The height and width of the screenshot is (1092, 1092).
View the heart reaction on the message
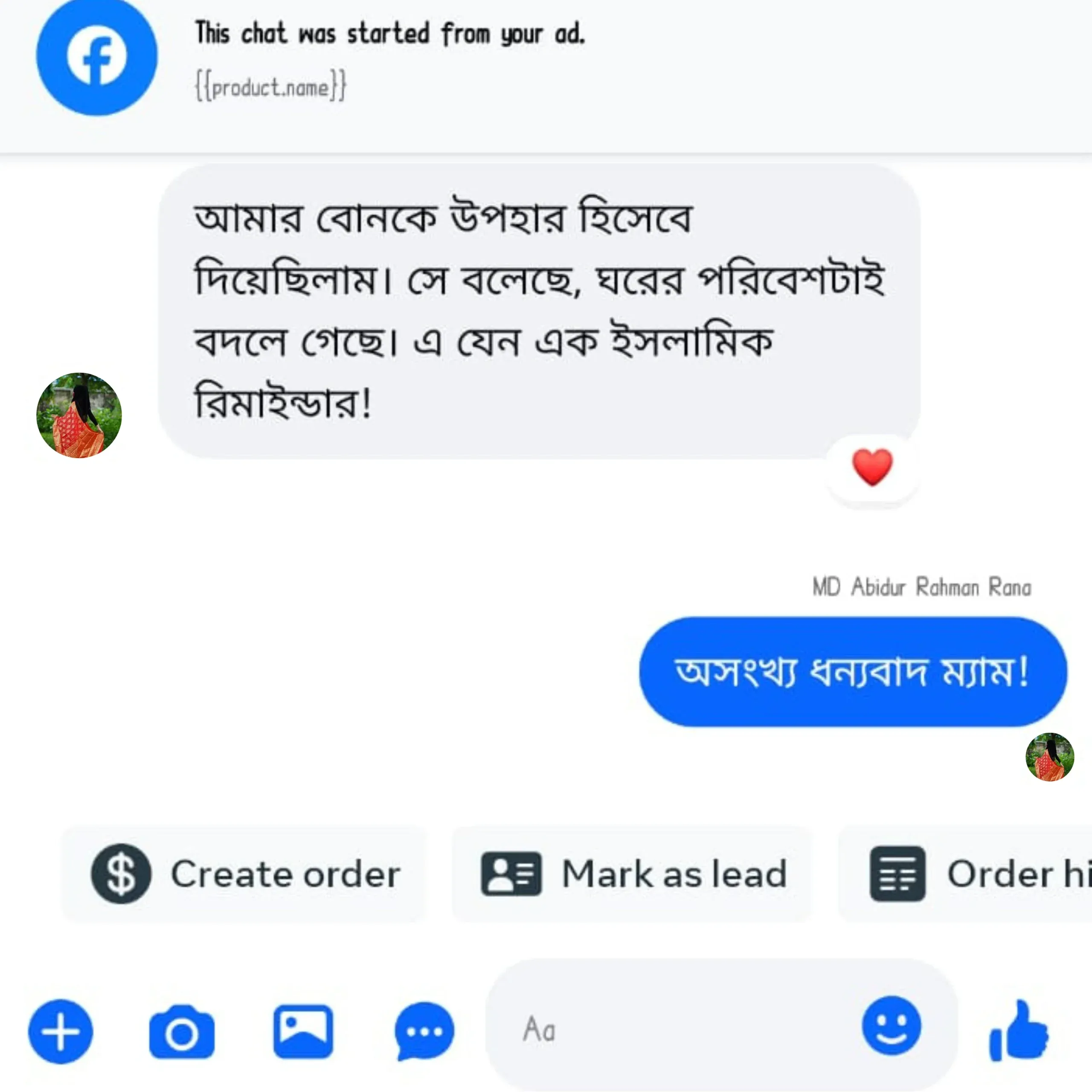pos(871,468)
